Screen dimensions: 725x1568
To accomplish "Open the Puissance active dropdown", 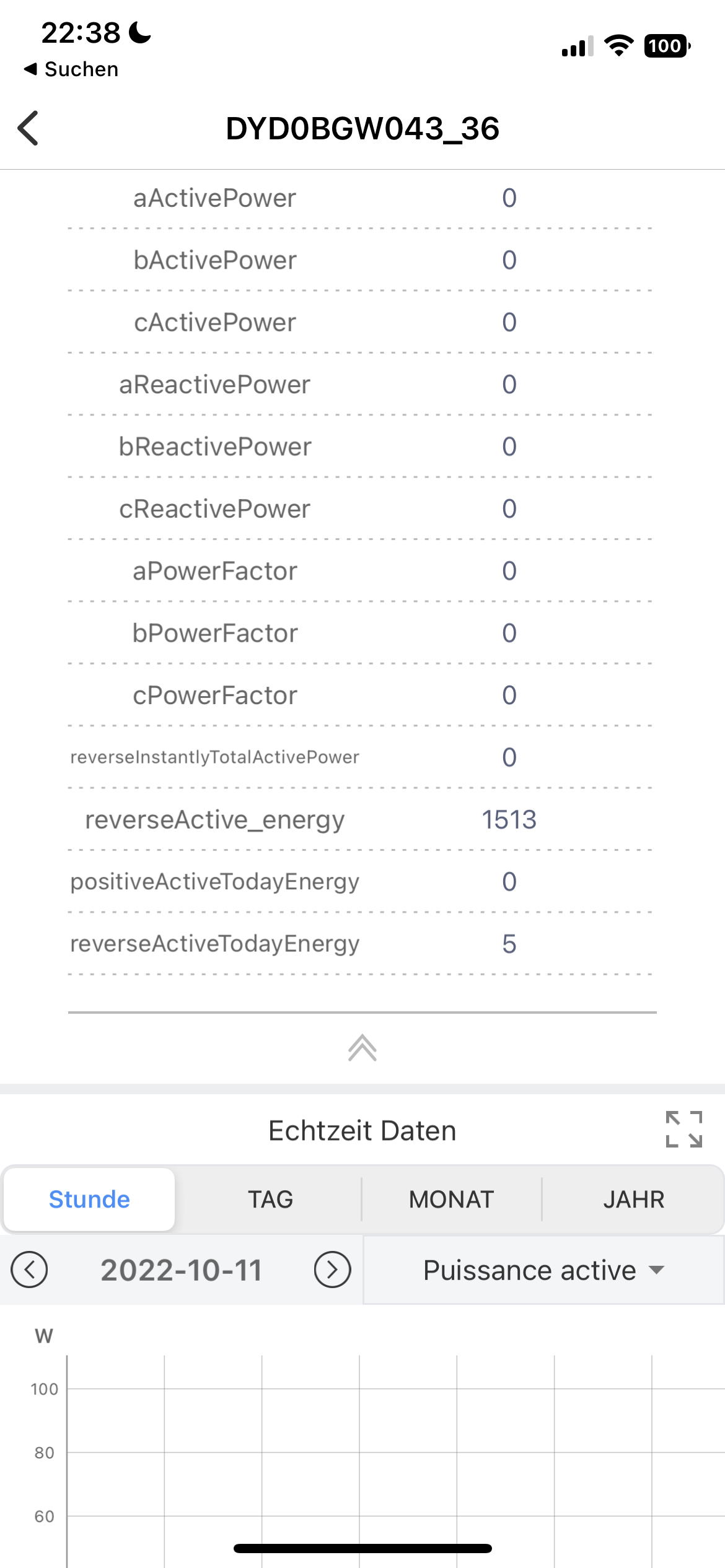I will point(543,1270).
